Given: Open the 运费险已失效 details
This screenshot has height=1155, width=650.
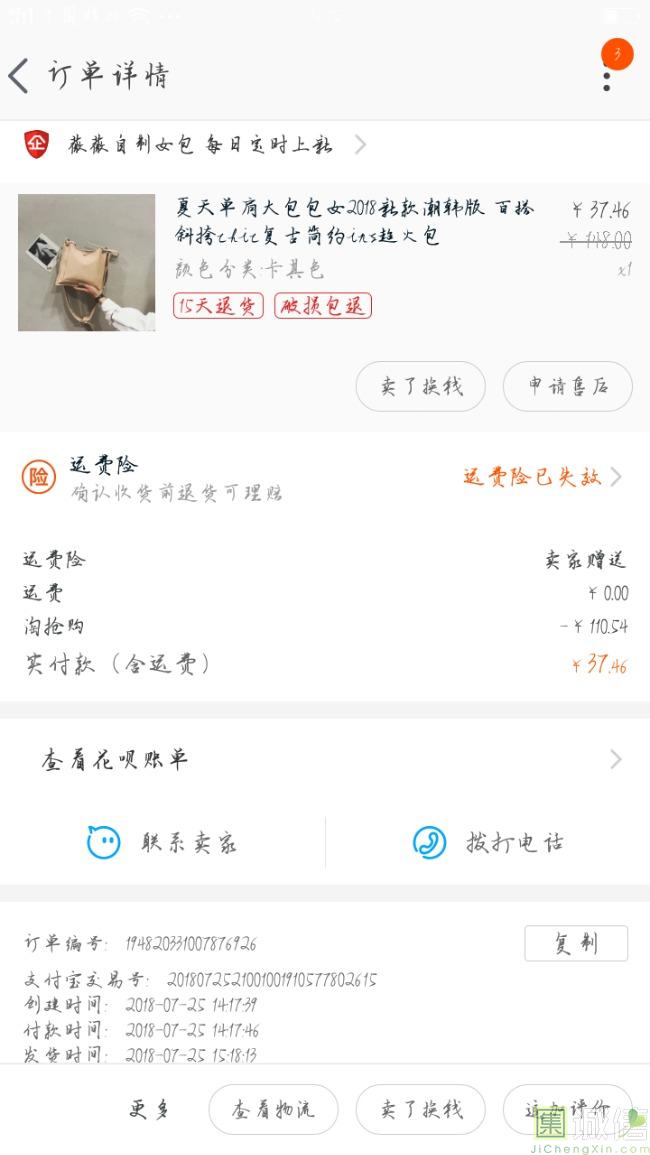Looking at the screenshot, I should click(x=541, y=477).
